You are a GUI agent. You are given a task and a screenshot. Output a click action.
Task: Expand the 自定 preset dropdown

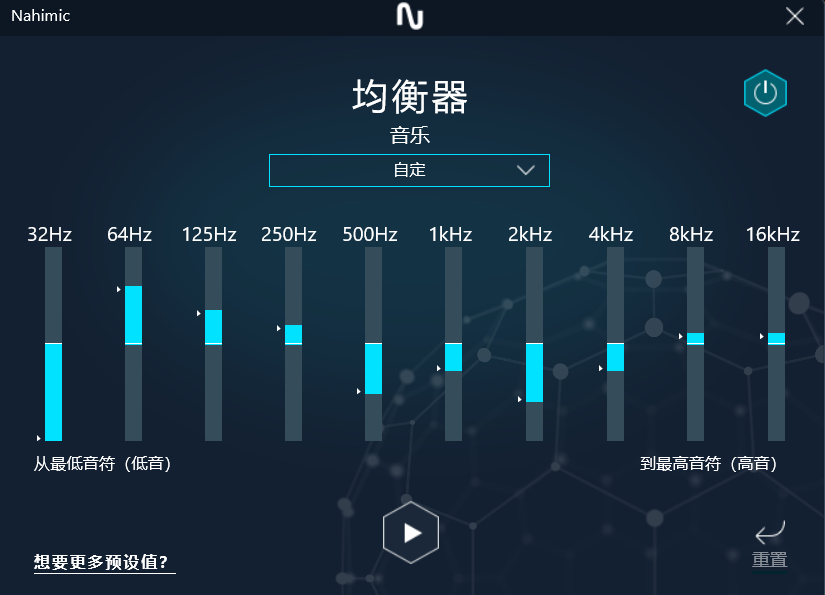pos(409,170)
